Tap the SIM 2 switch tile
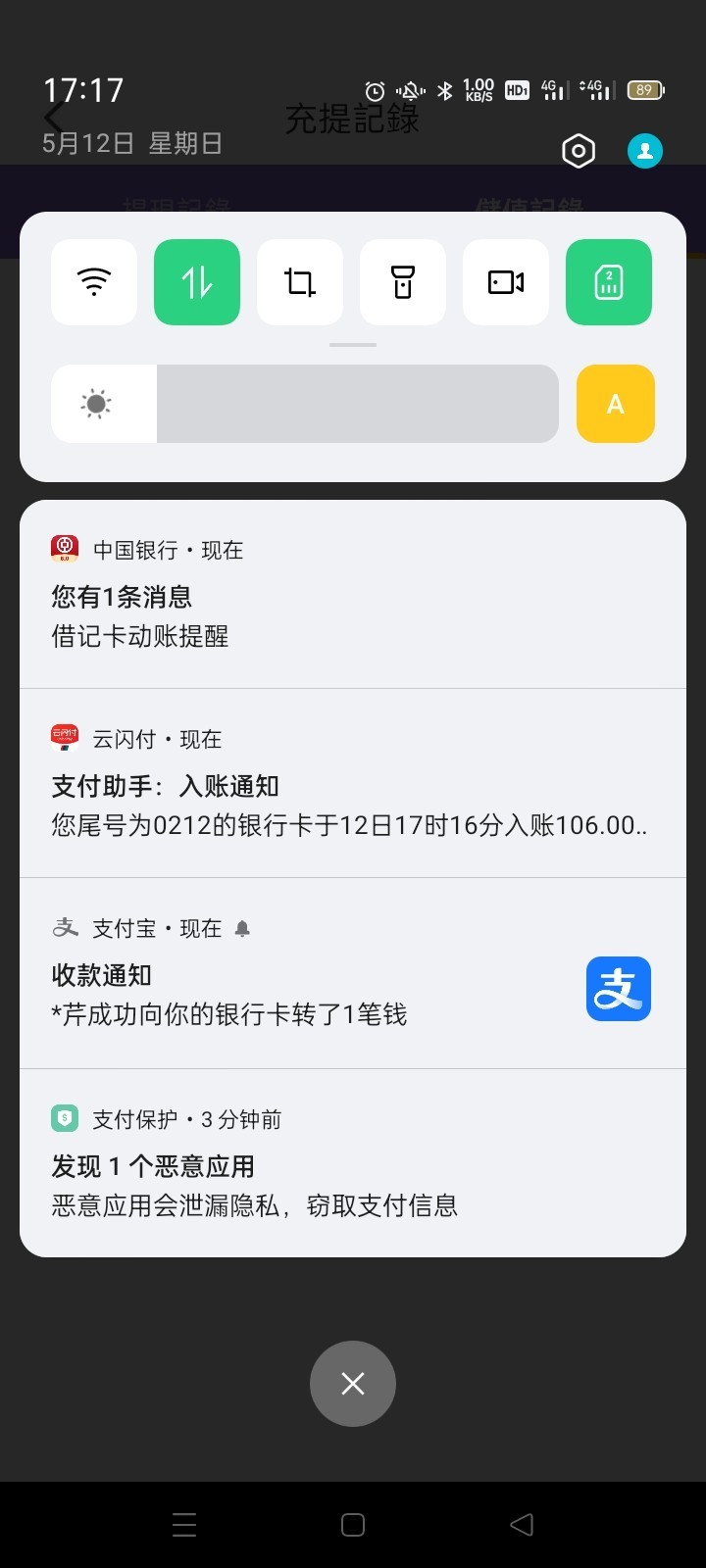Image resolution: width=706 pixels, height=1568 pixels. (x=609, y=282)
